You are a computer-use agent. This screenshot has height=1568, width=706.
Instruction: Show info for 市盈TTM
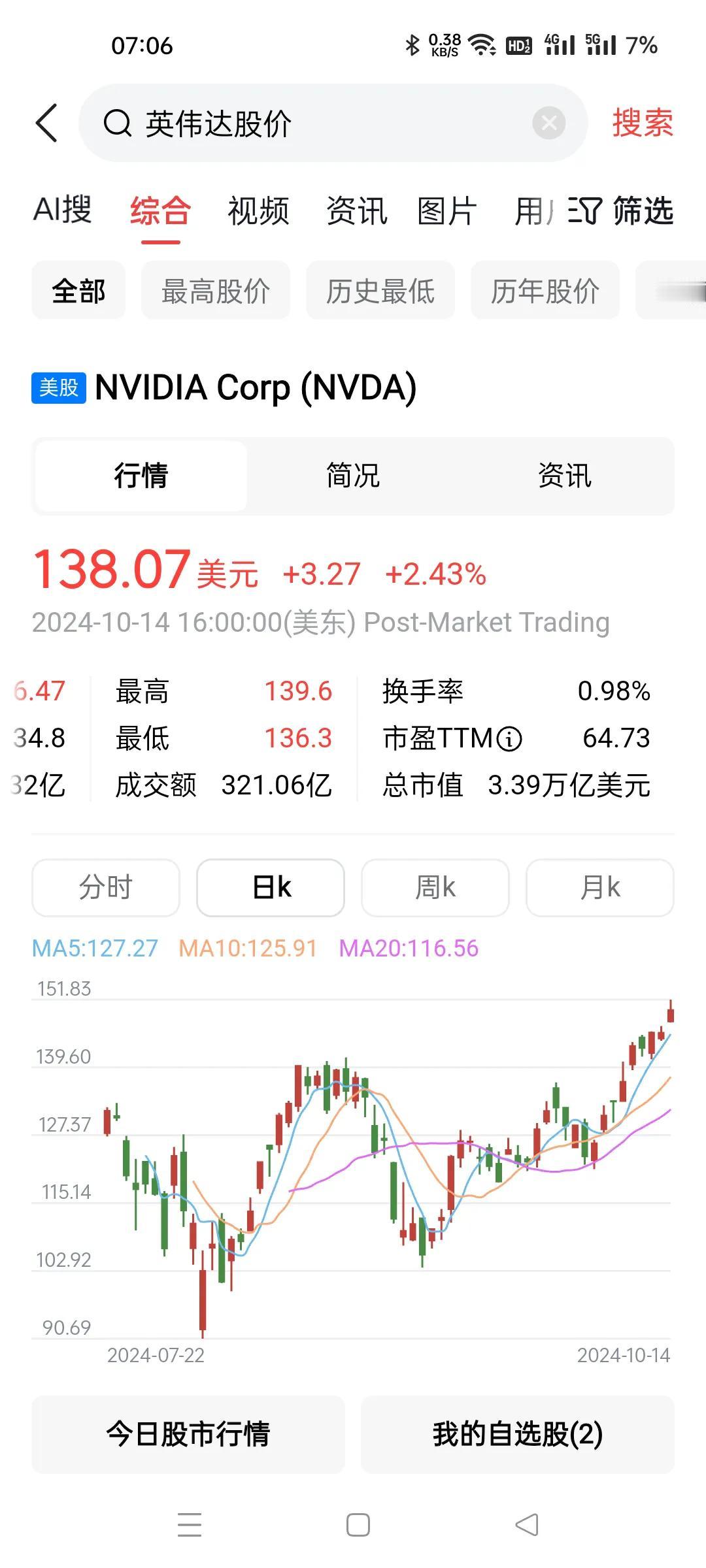coord(509,739)
